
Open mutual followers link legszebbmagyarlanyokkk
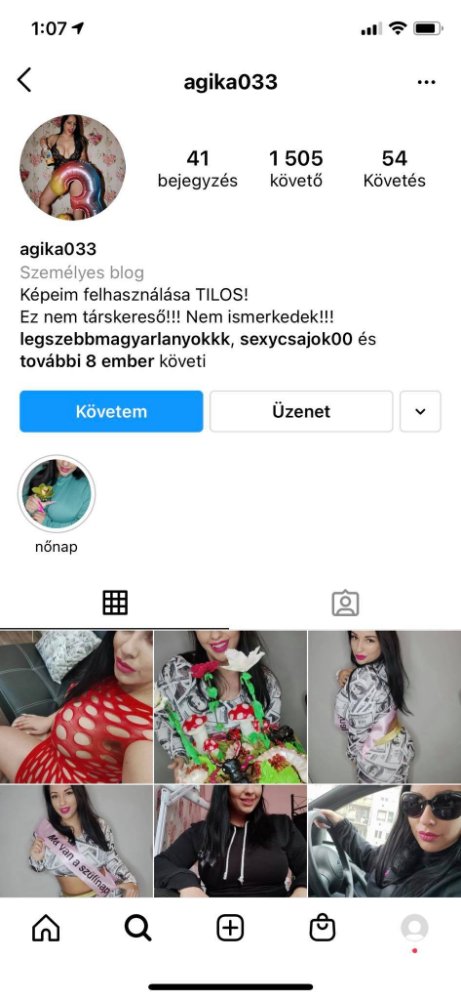[126, 339]
